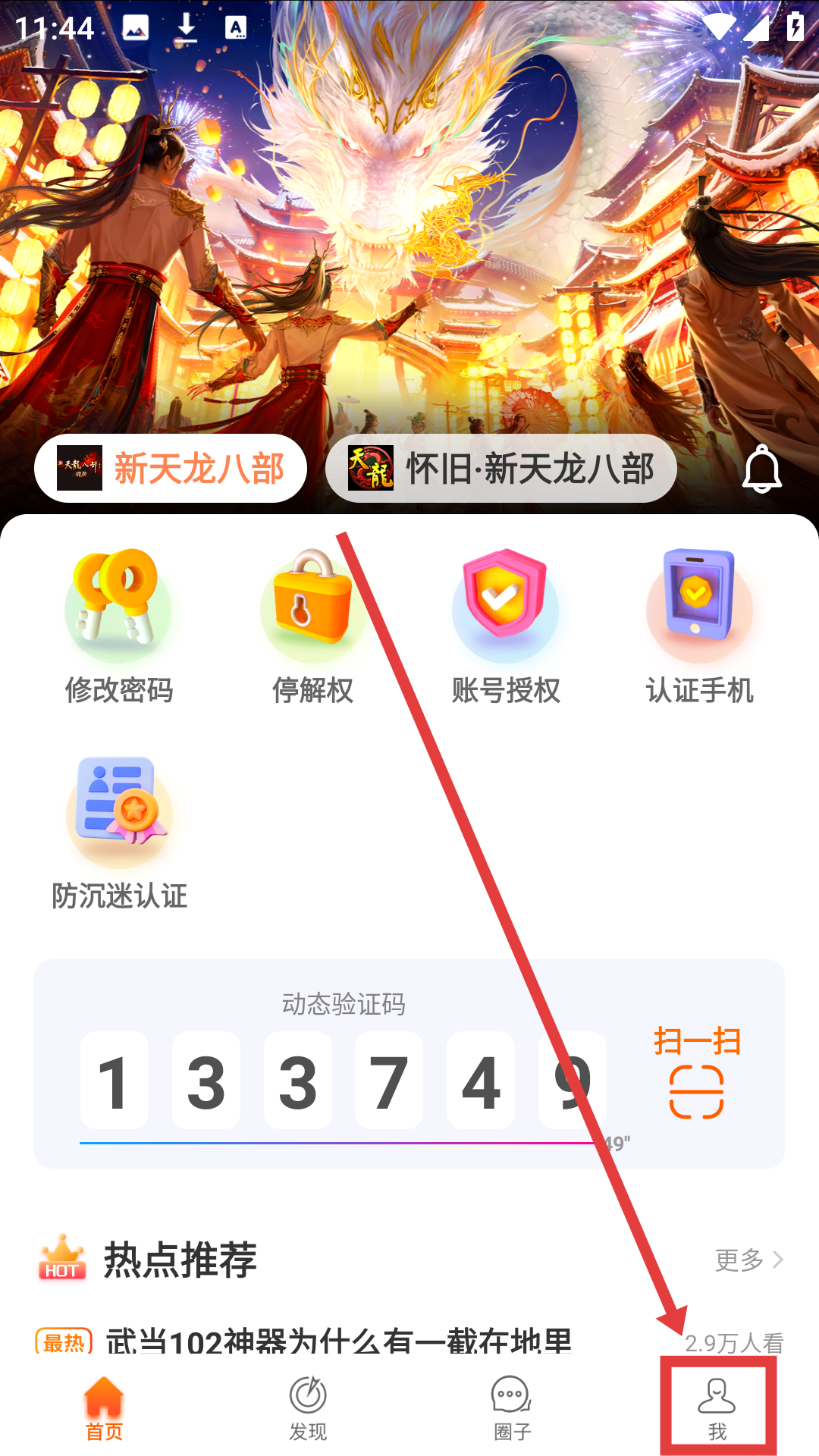Open 修改密码 to change password

tap(118, 626)
